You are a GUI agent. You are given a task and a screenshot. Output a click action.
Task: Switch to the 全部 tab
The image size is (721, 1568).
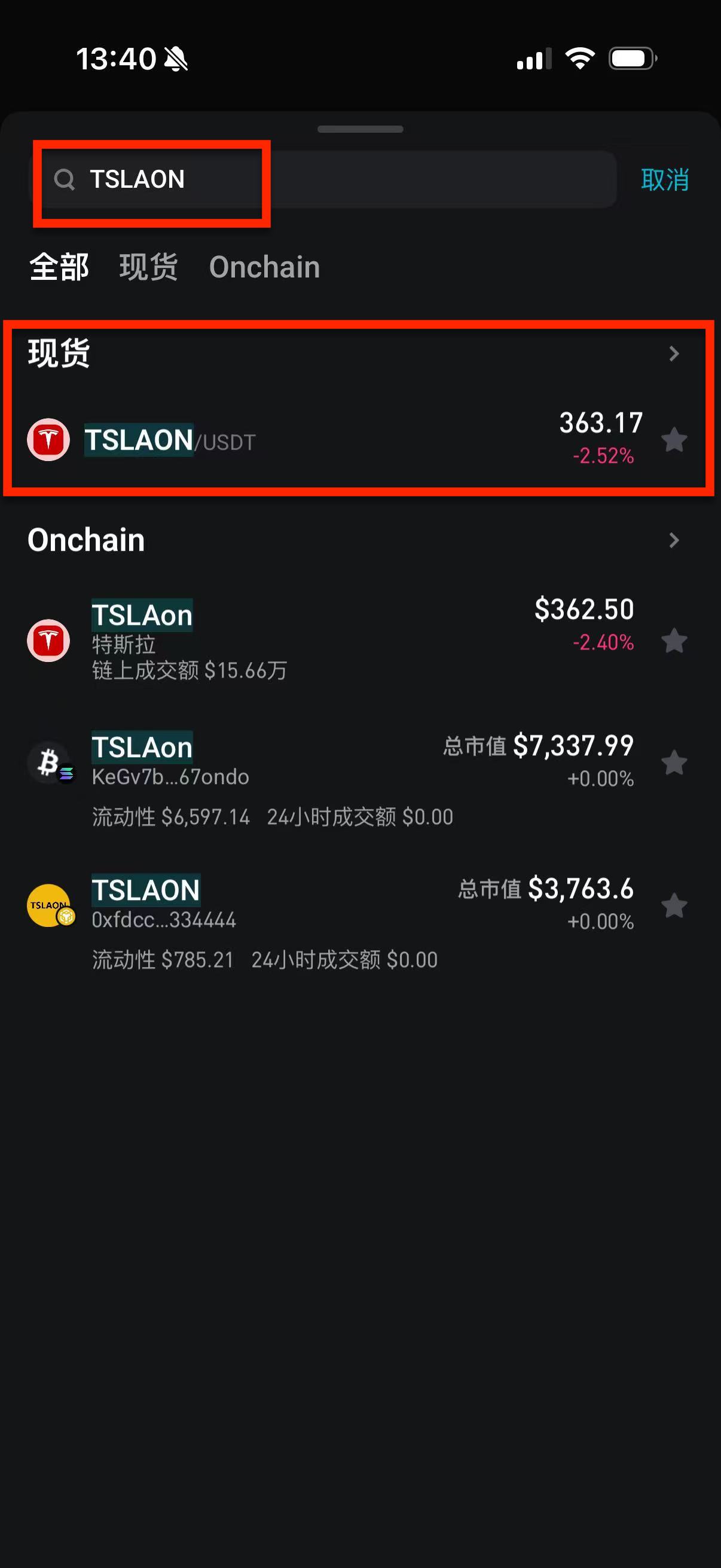click(59, 267)
